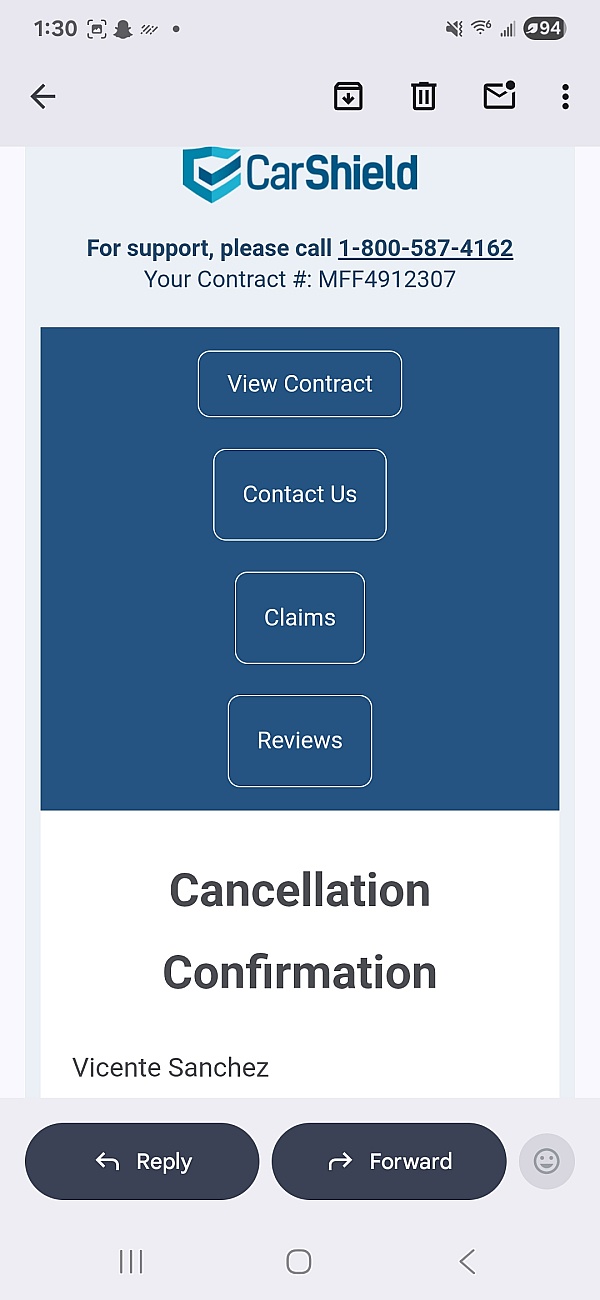Go back to the inbox
This screenshot has height=1300, width=600.
coord(43,96)
